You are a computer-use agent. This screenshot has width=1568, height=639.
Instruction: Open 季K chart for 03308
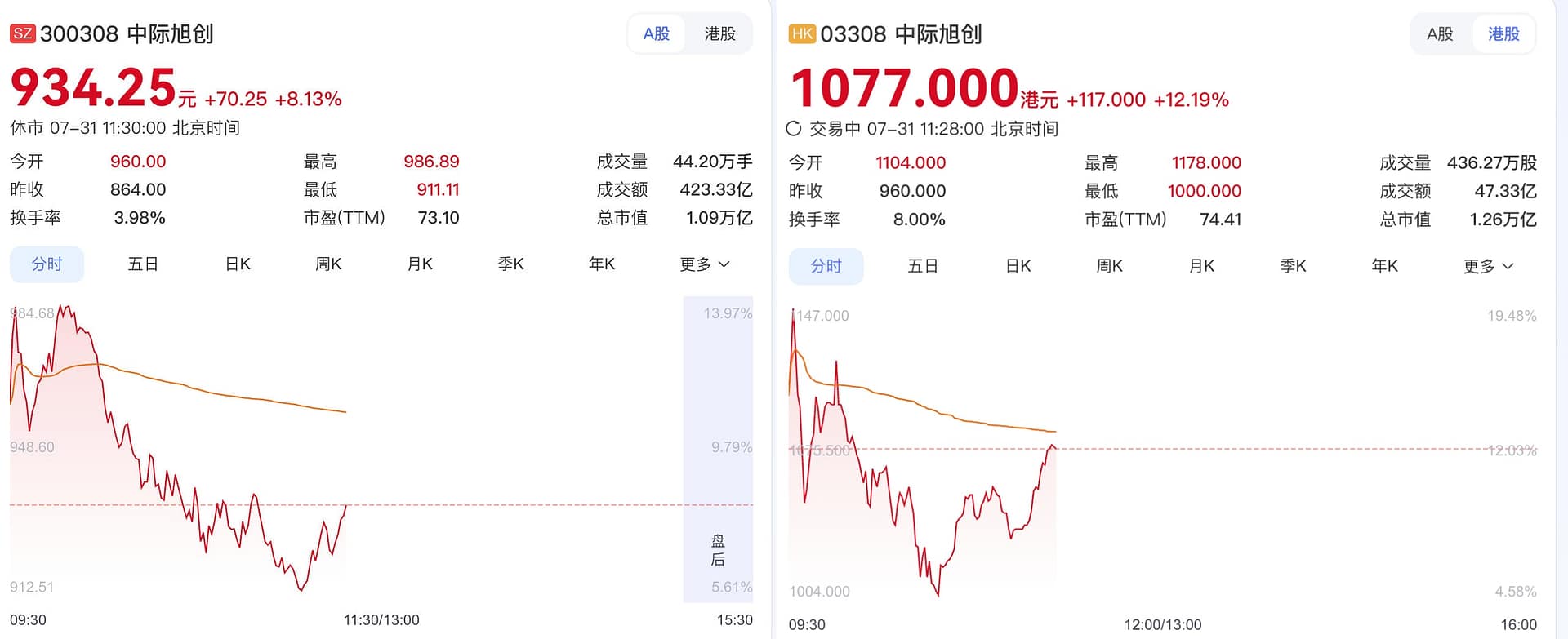click(x=1293, y=266)
